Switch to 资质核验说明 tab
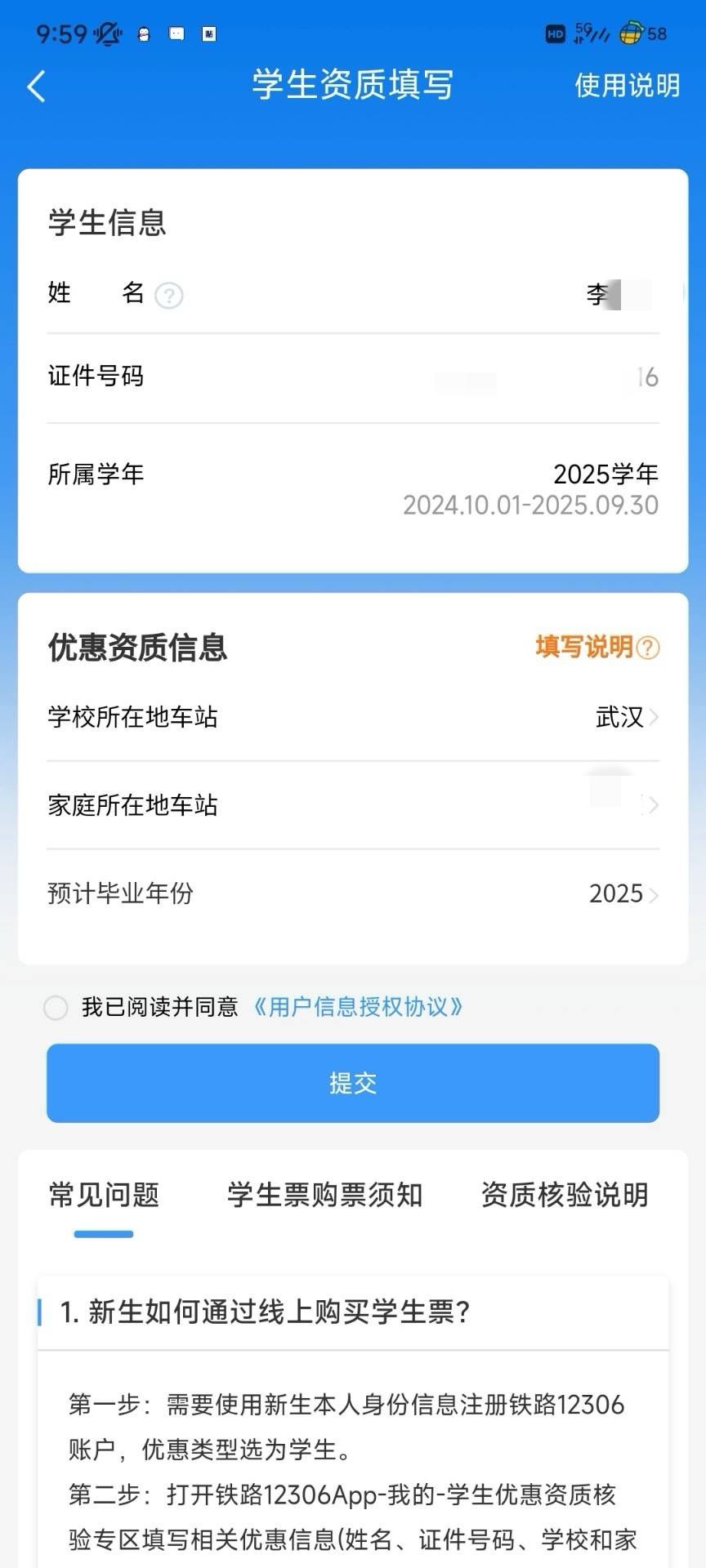 (565, 1195)
